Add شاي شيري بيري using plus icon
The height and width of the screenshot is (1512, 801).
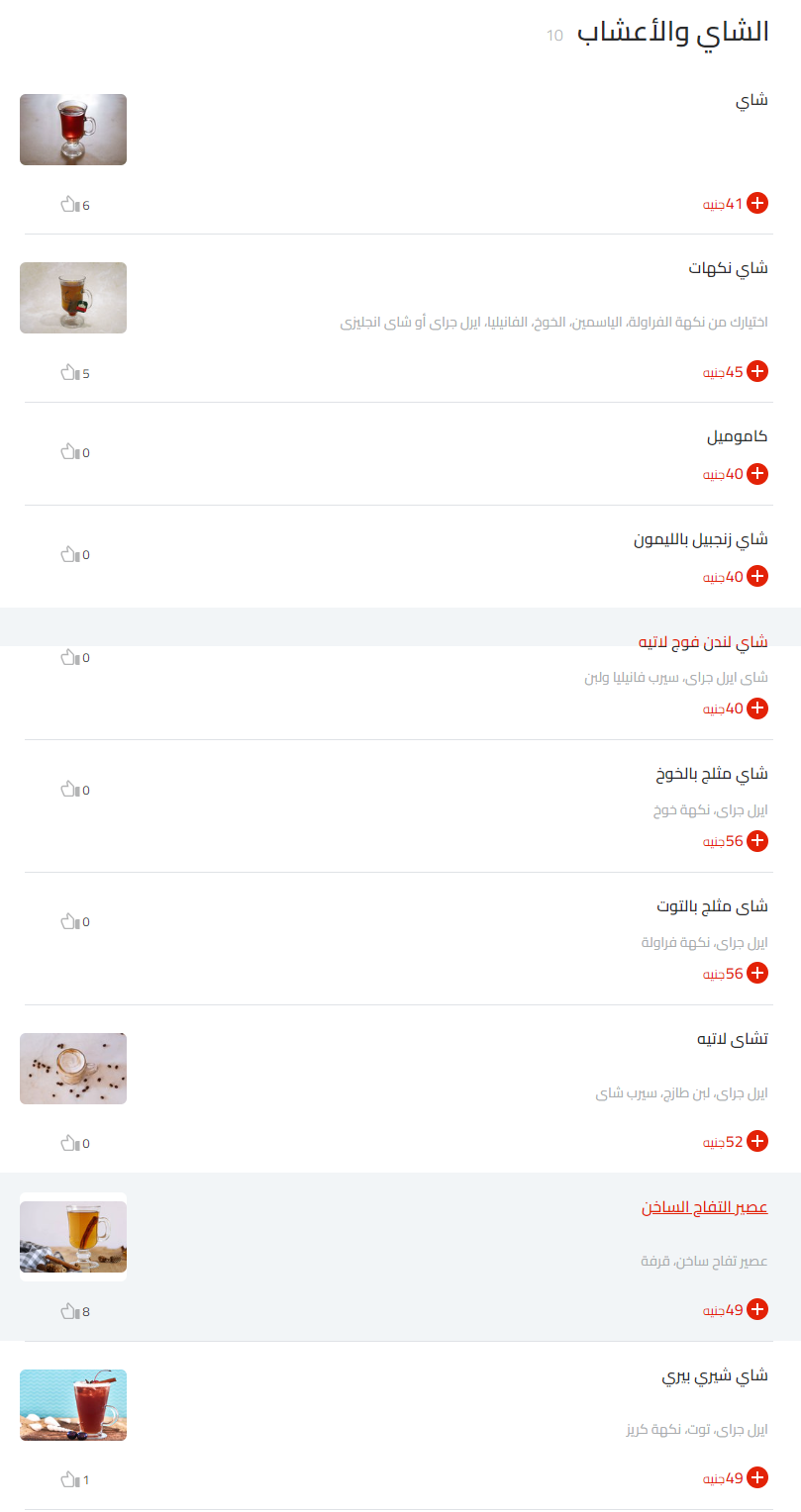click(758, 1477)
